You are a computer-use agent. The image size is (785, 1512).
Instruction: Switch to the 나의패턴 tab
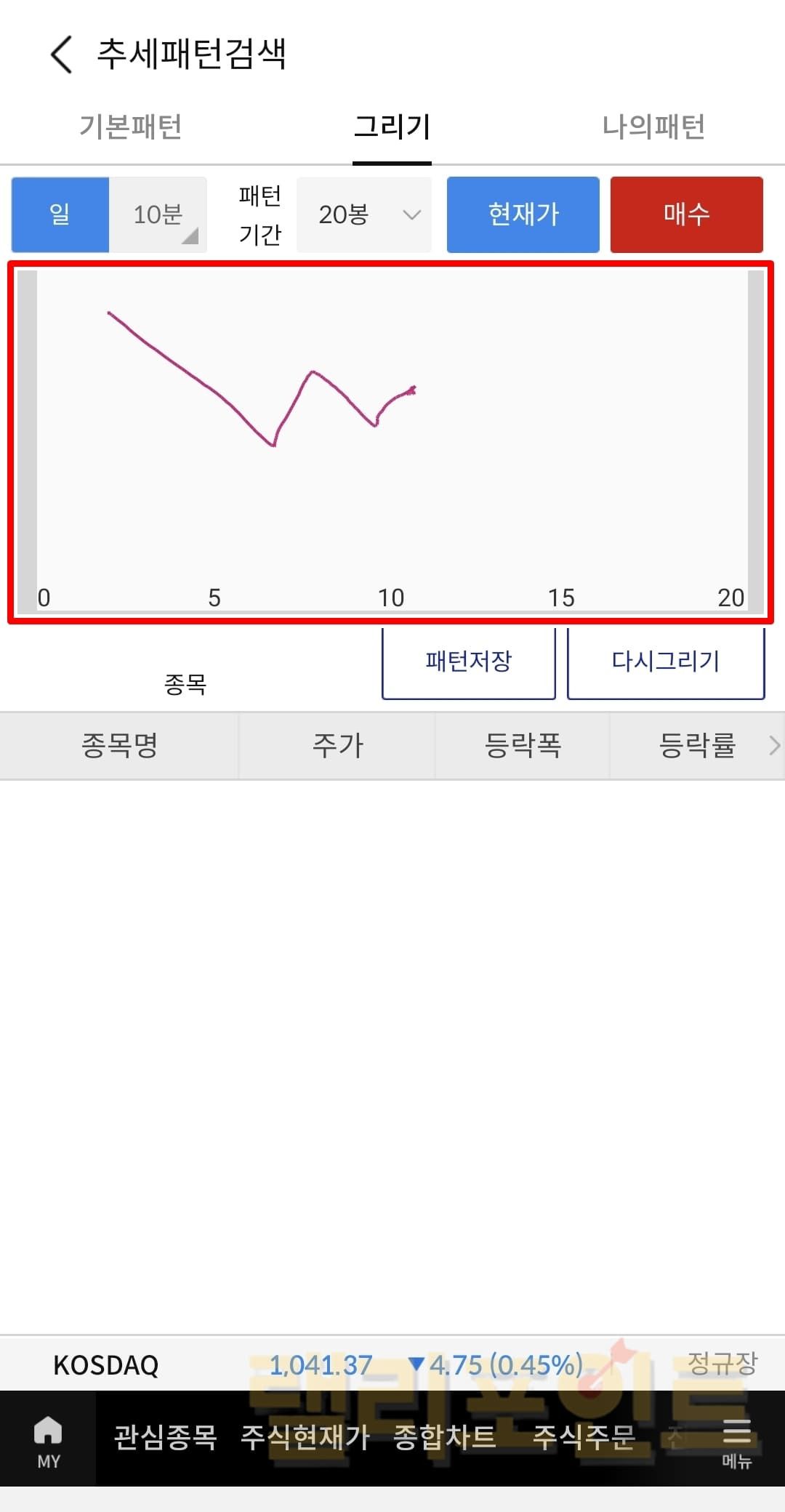tap(653, 127)
